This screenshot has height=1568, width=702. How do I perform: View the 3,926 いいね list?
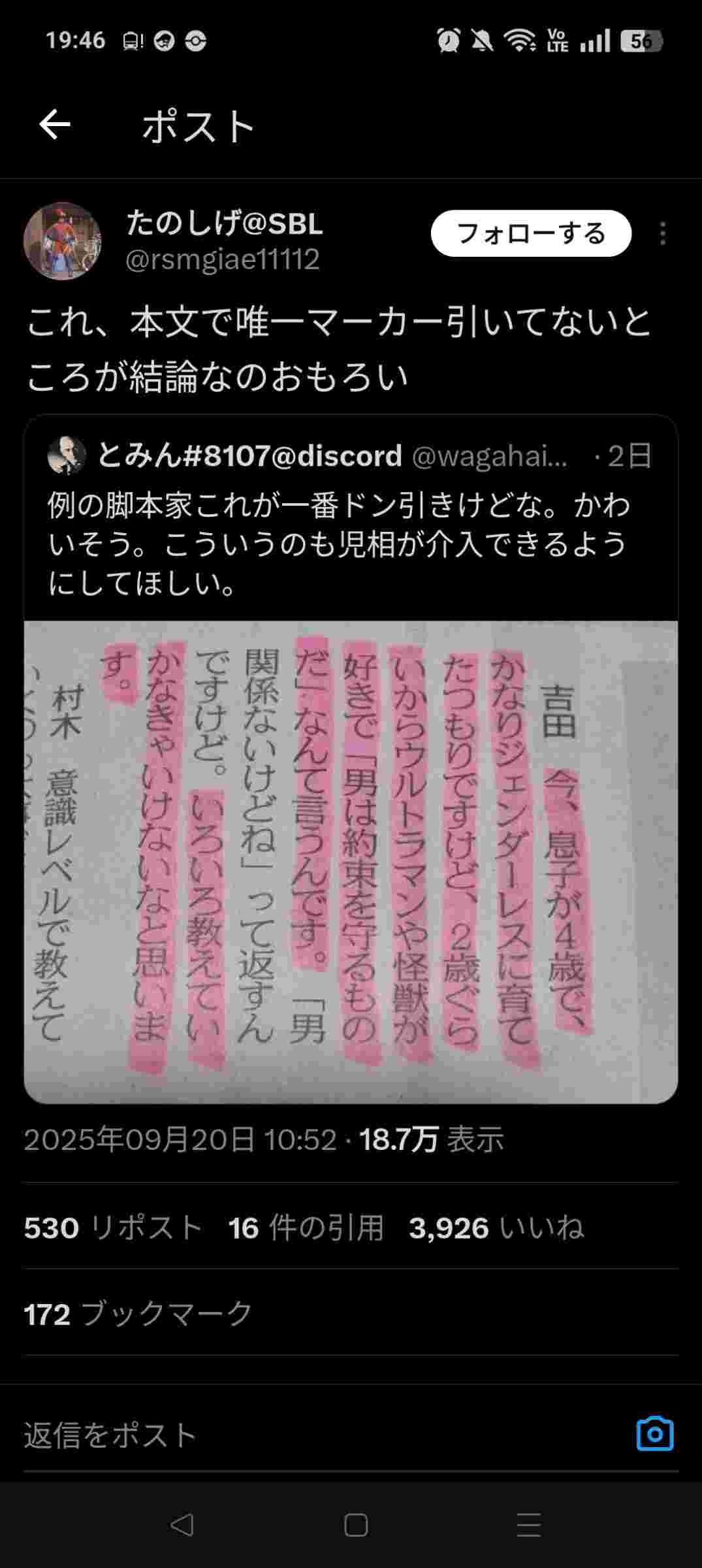(x=496, y=1228)
